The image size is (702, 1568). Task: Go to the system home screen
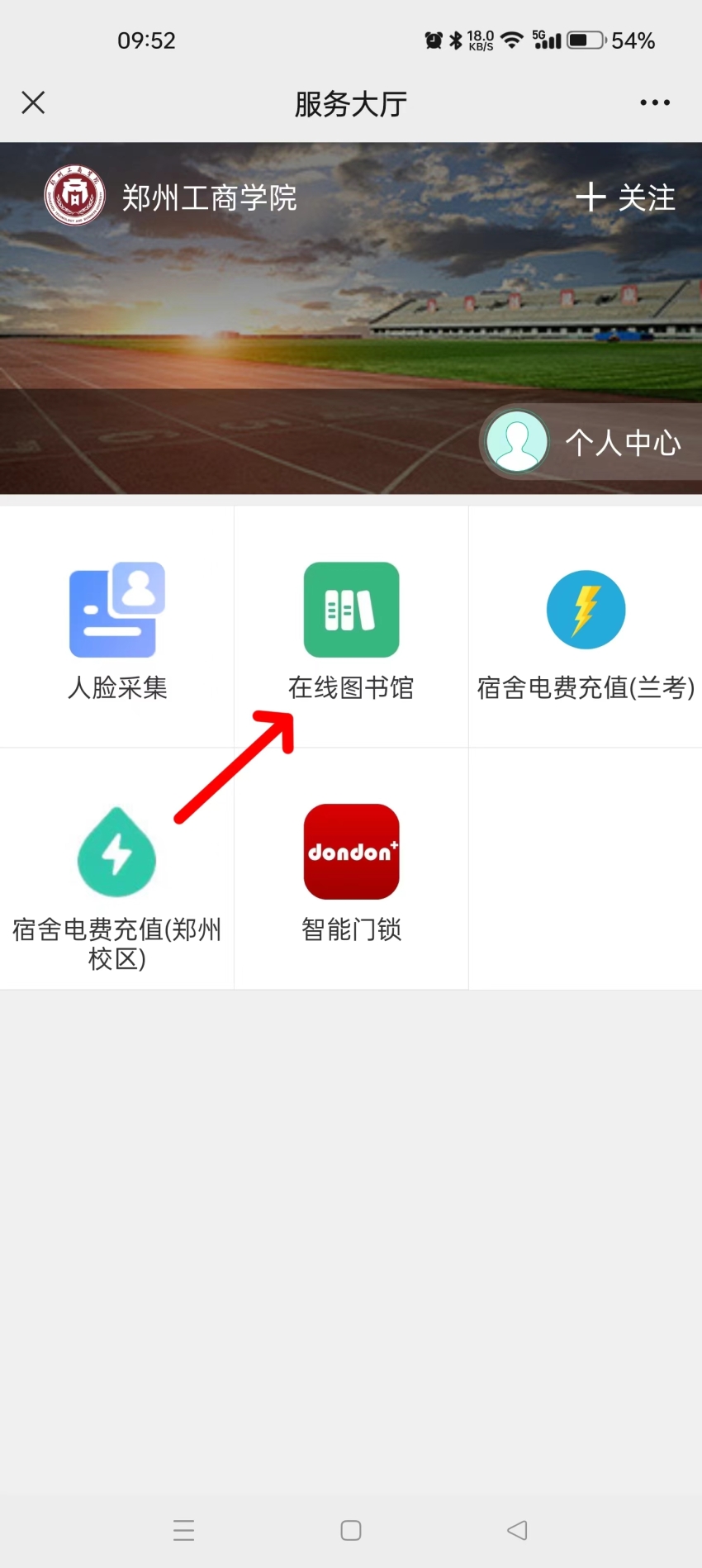tap(351, 1530)
